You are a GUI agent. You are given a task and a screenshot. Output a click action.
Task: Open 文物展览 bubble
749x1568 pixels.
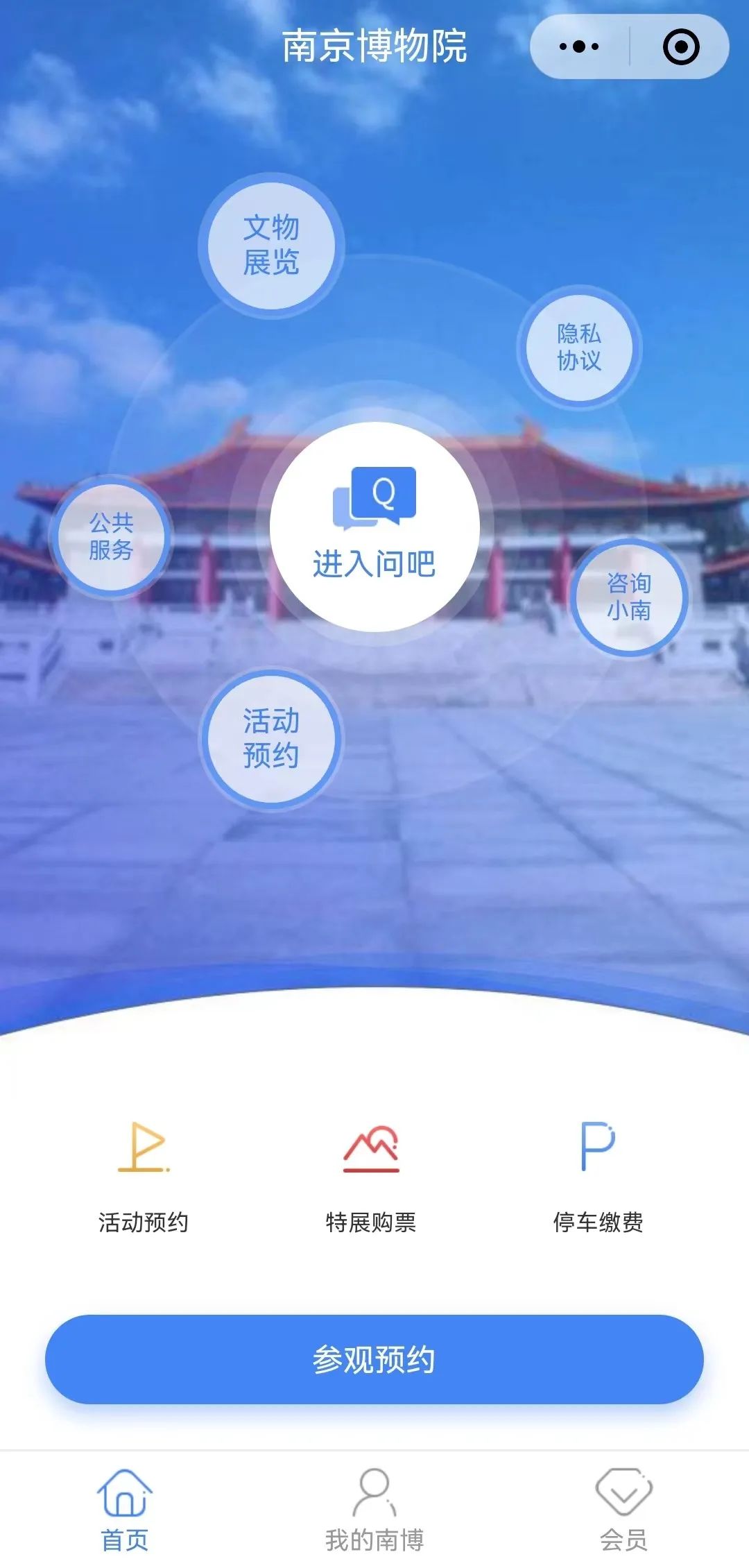point(271,246)
